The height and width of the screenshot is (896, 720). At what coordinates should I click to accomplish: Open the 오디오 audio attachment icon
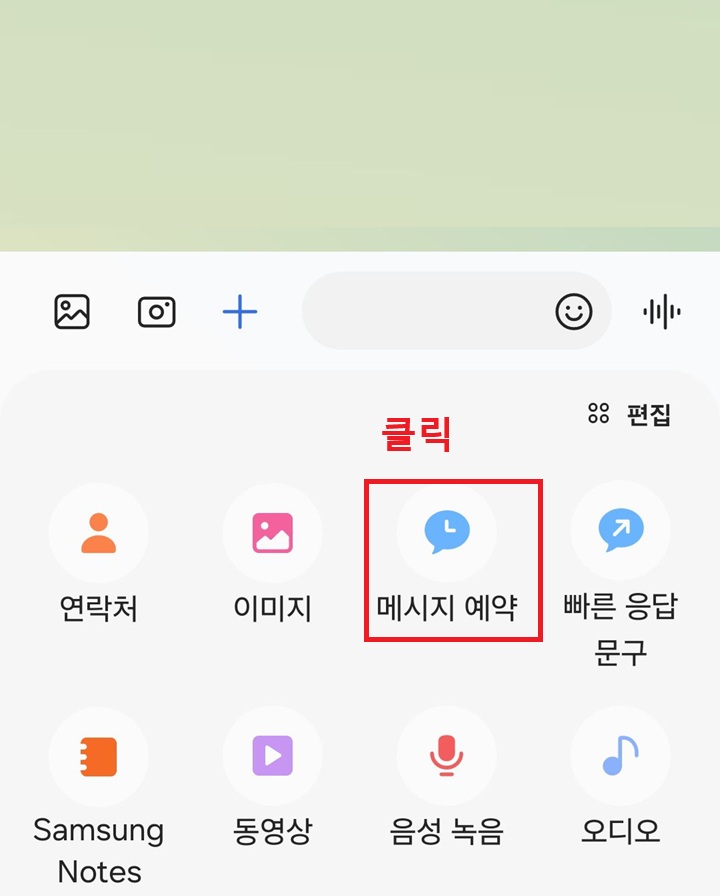[x=621, y=757]
